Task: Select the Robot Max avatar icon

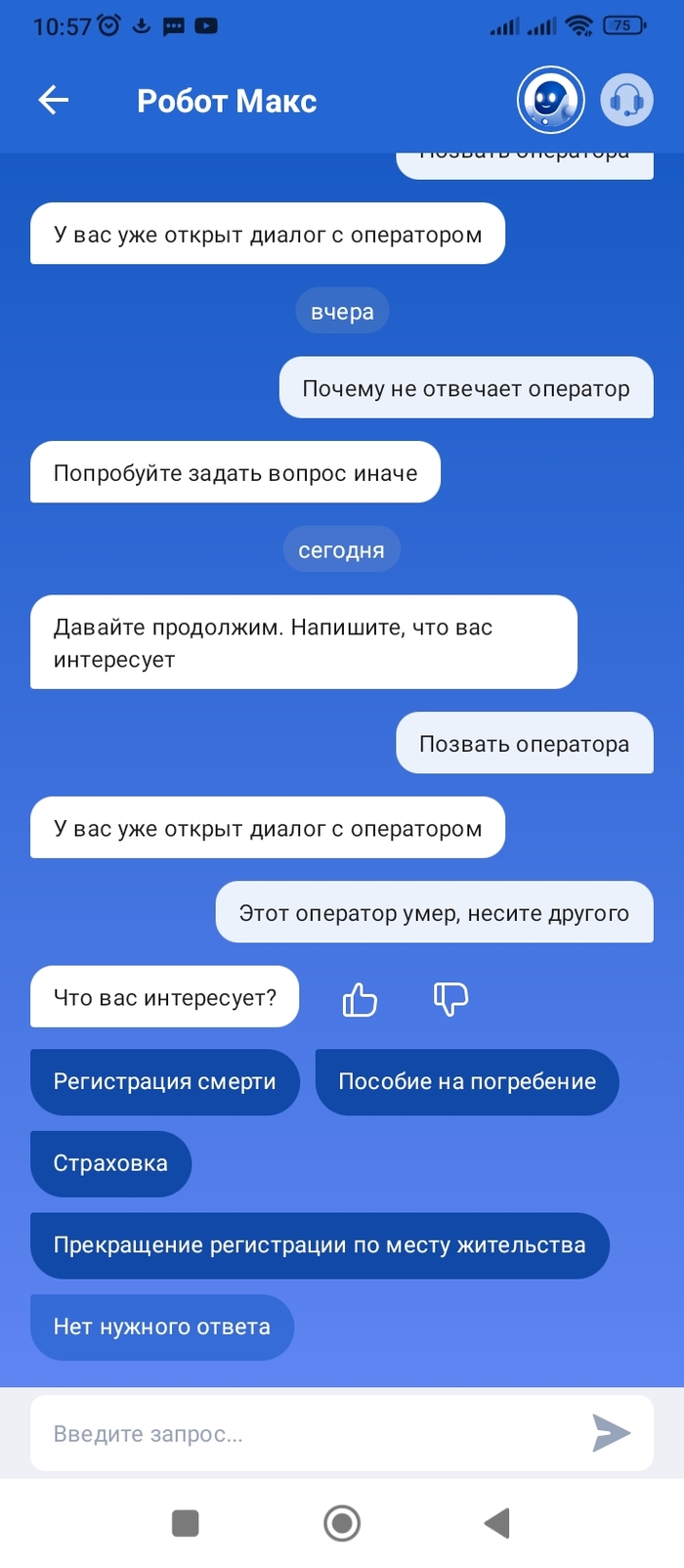Action: (x=550, y=100)
